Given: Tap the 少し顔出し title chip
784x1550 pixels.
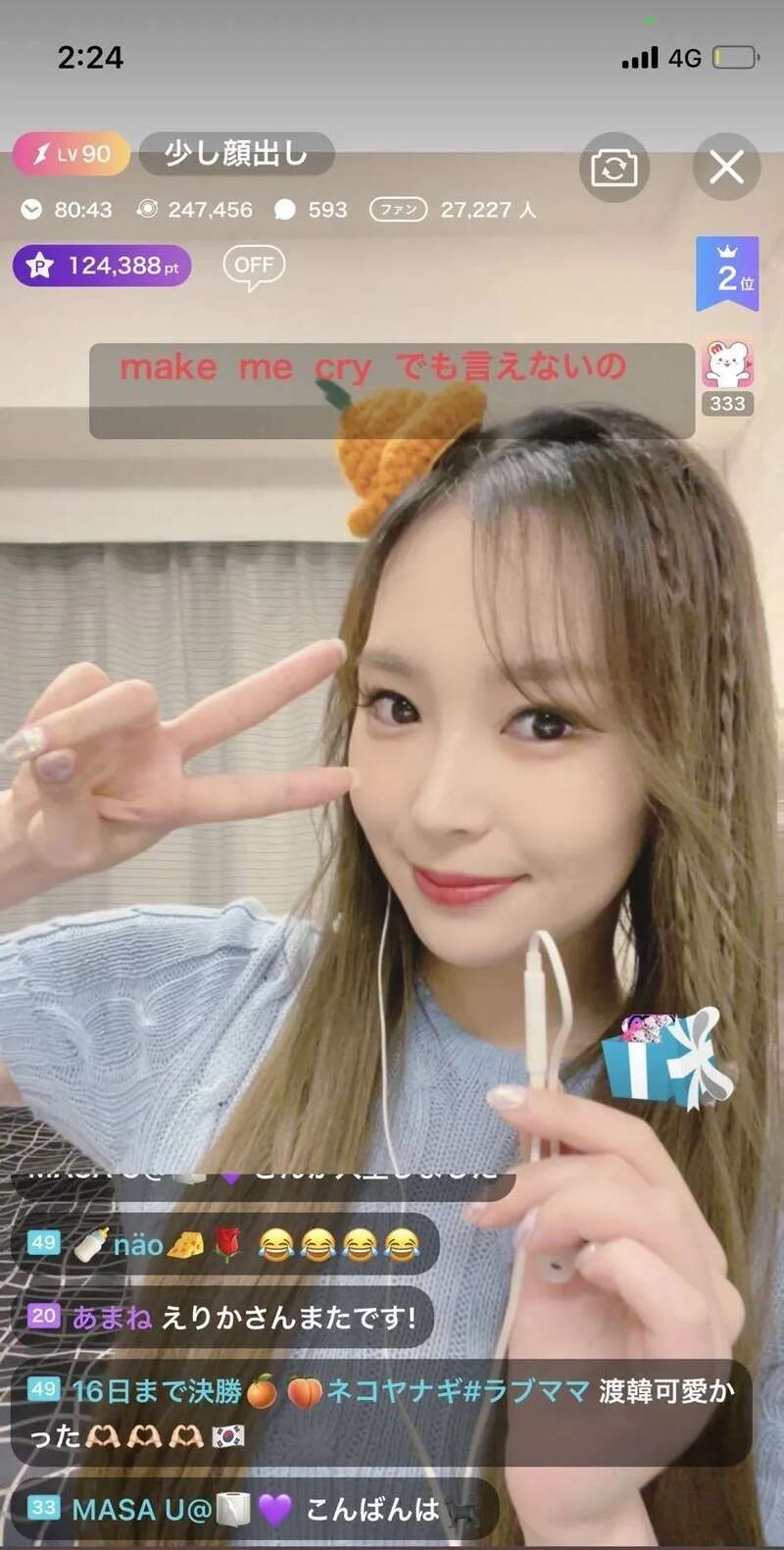Looking at the screenshot, I should pyautogui.click(x=236, y=154).
